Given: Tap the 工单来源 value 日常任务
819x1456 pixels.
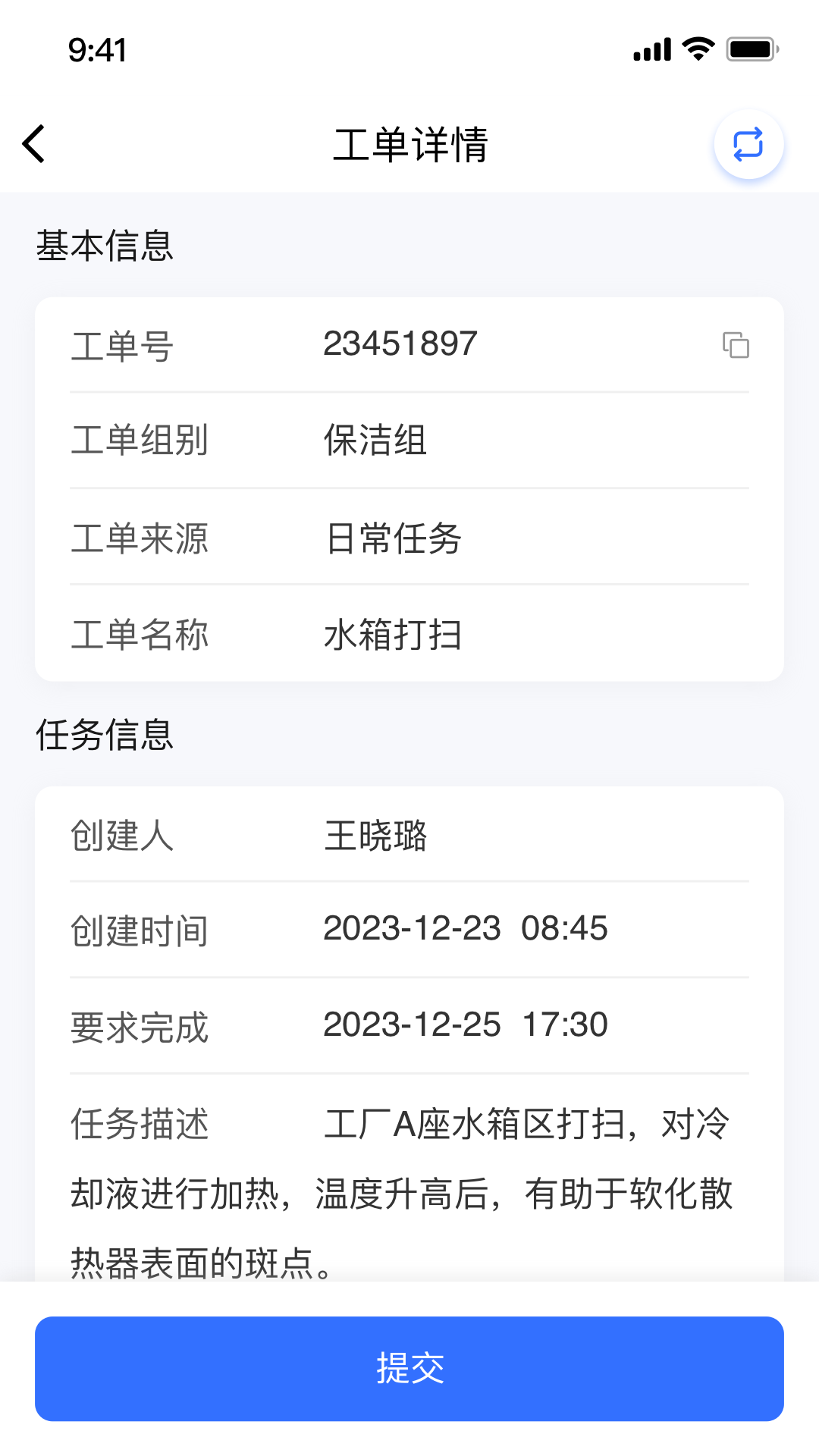Looking at the screenshot, I should (x=391, y=538).
